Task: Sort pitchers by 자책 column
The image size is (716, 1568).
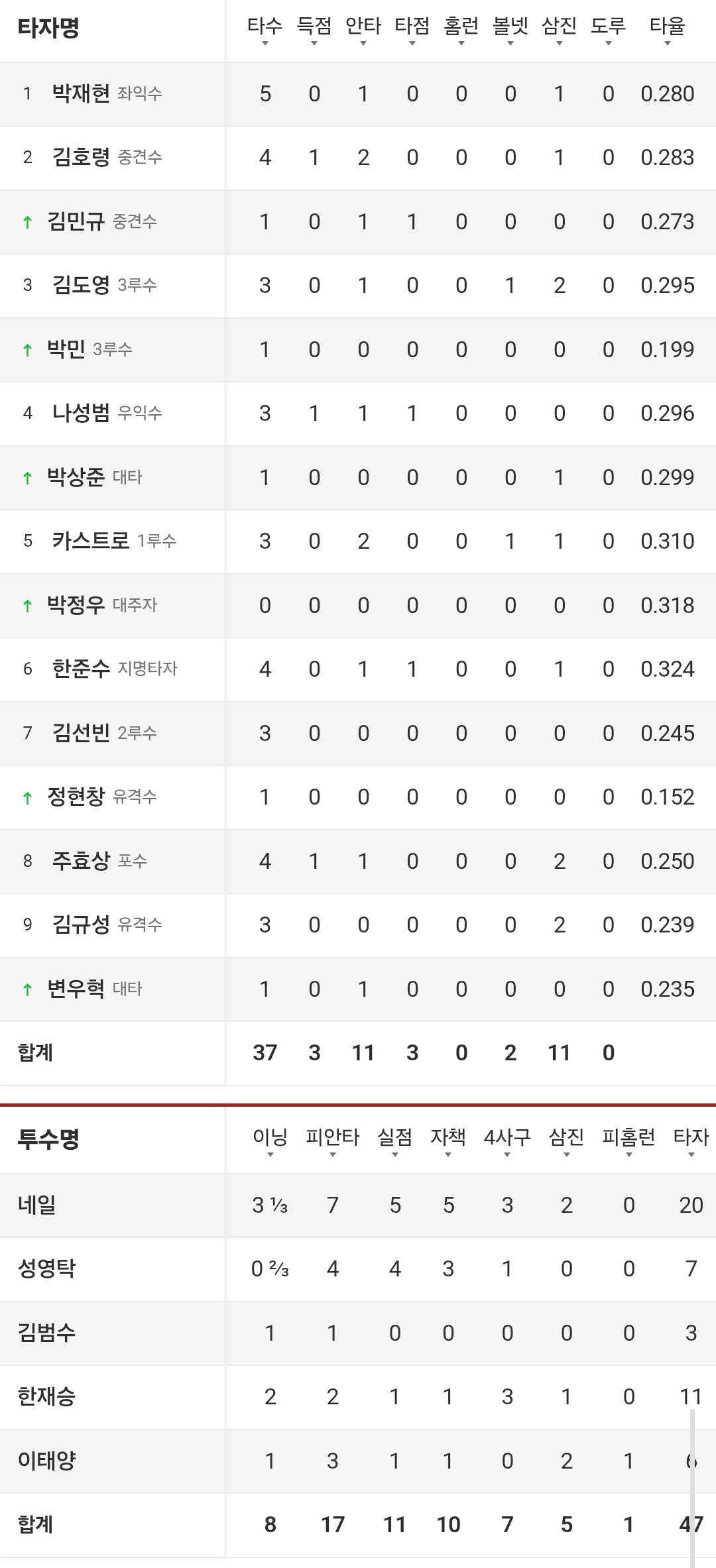Action: 448,1142
